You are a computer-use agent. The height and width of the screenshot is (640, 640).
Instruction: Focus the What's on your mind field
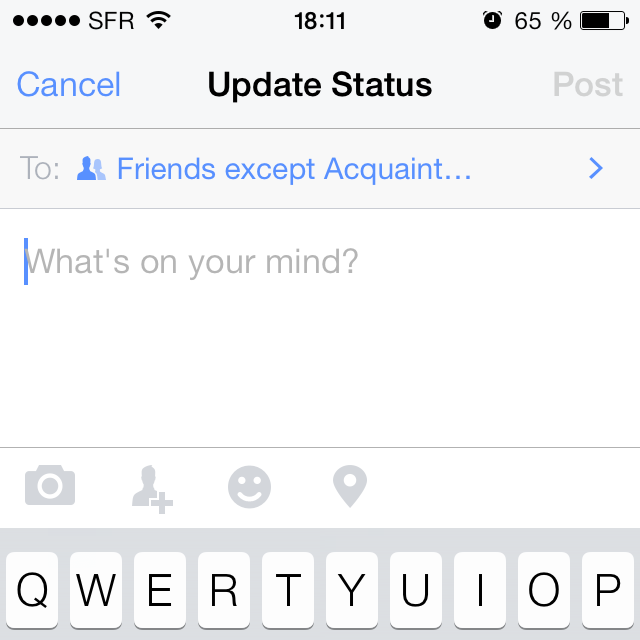320,300
